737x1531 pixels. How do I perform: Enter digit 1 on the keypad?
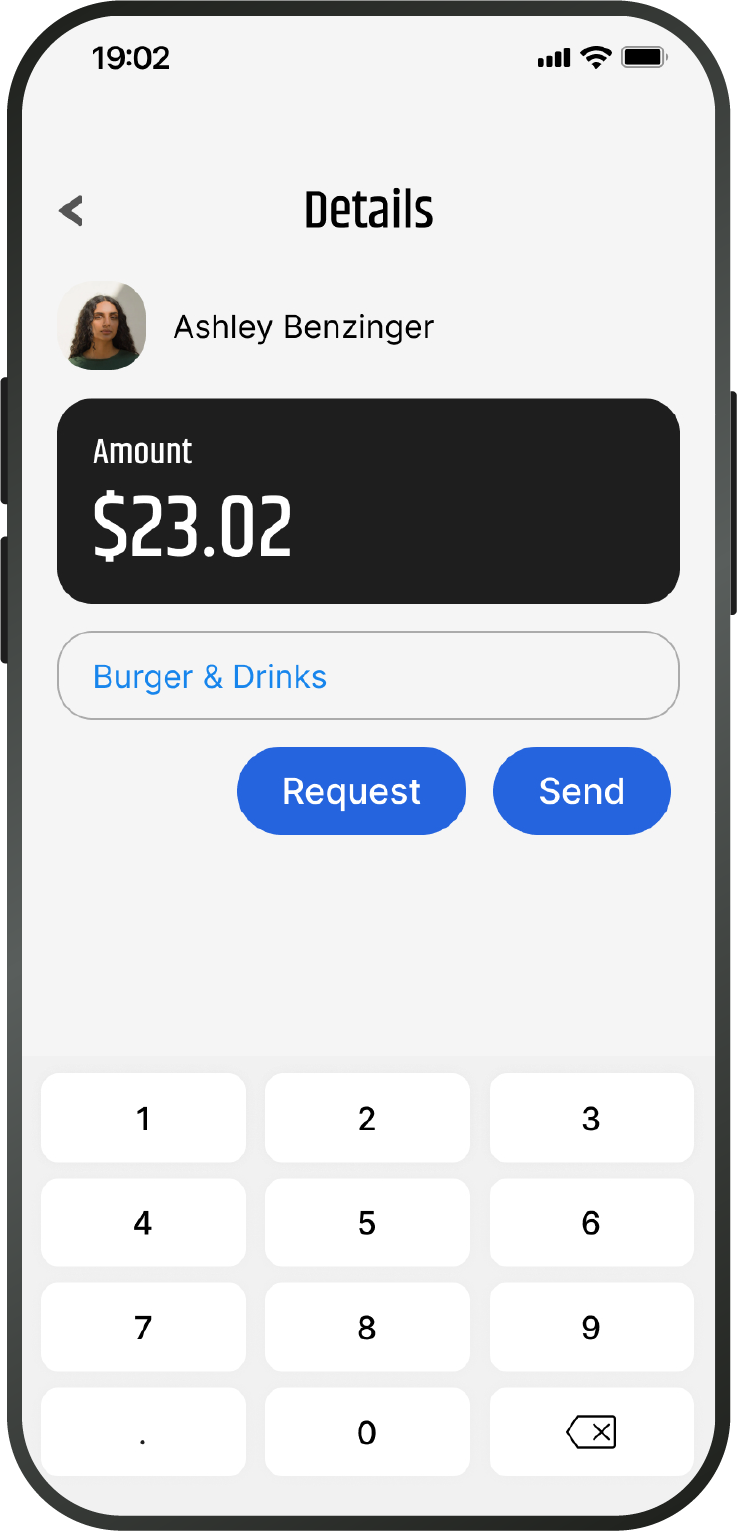pyautogui.click(x=143, y=1118)
